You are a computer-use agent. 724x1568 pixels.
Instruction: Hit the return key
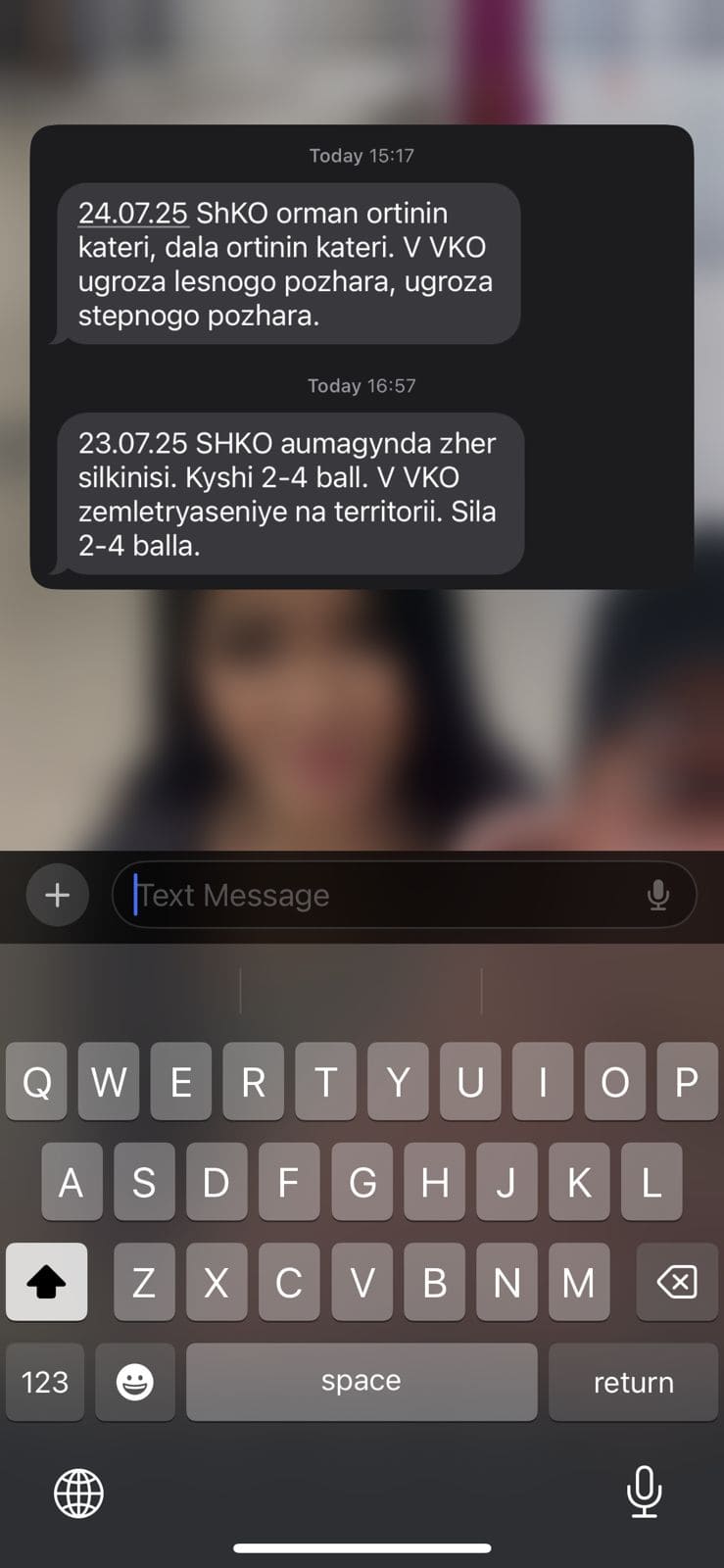tap(633, 1382)
